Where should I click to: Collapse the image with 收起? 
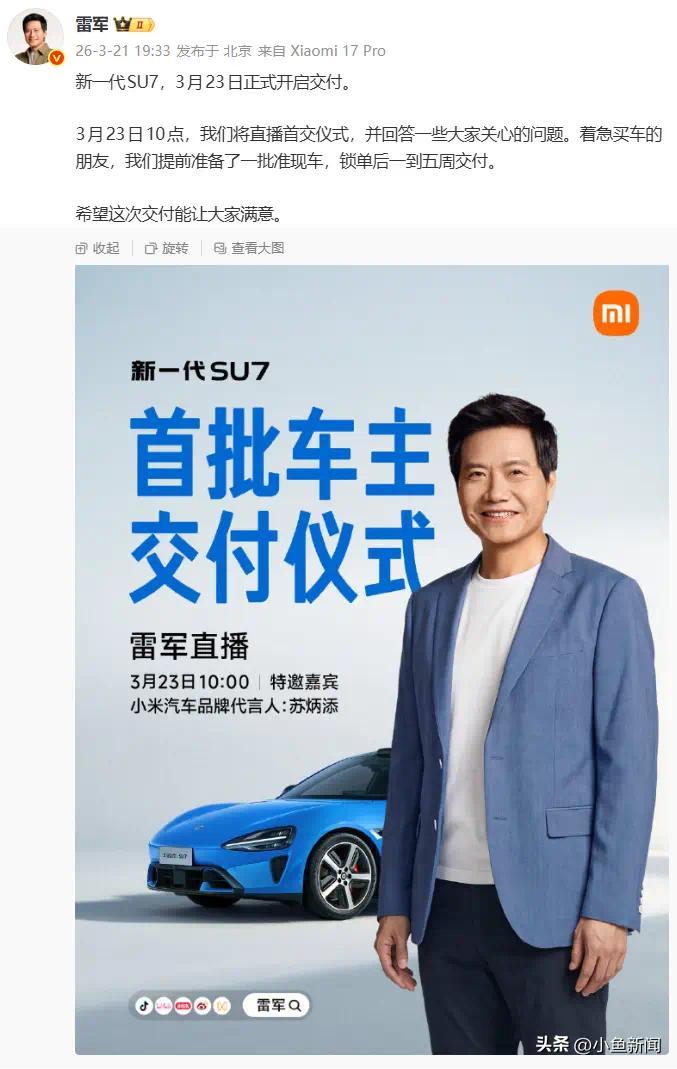point(97,248)
